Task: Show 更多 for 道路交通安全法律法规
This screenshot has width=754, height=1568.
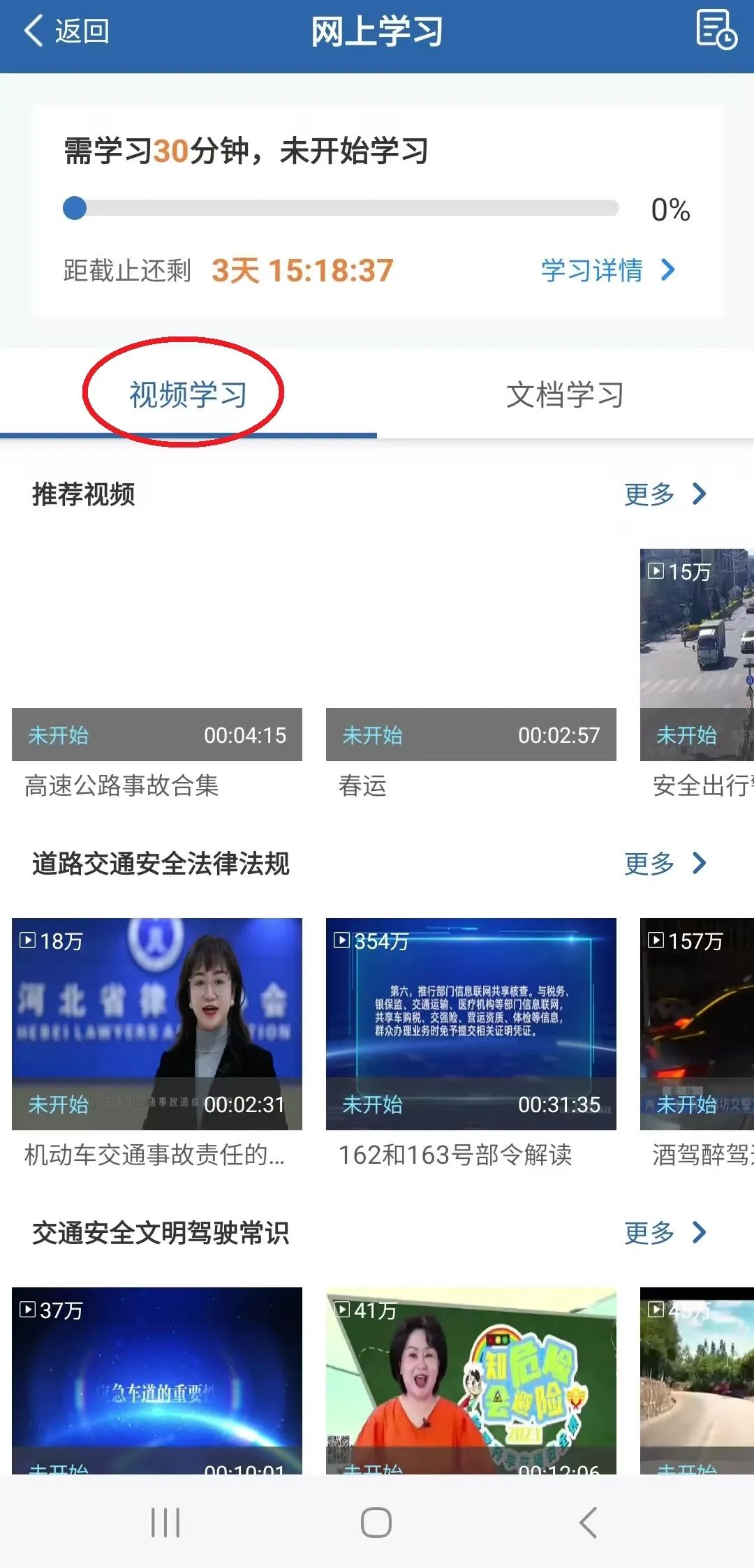Action: [x=664, y=864]
